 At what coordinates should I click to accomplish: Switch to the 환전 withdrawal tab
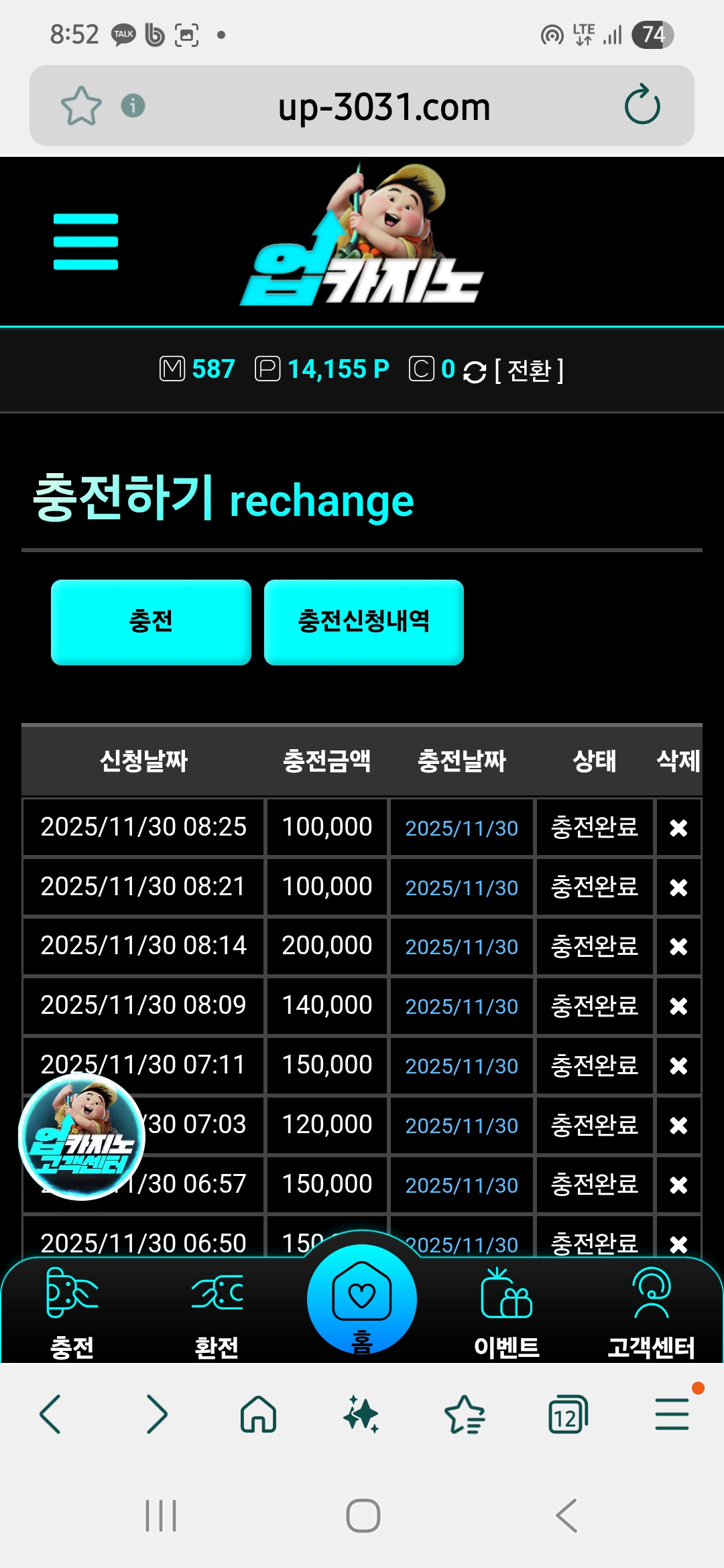coord(217,1312)
